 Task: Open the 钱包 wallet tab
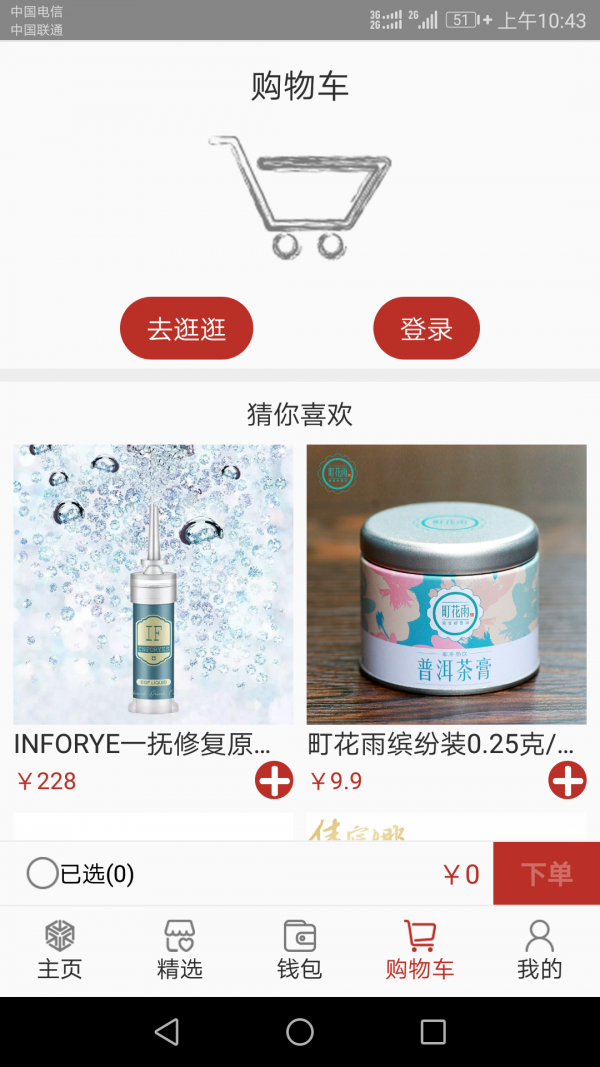(x=300, y=950)
